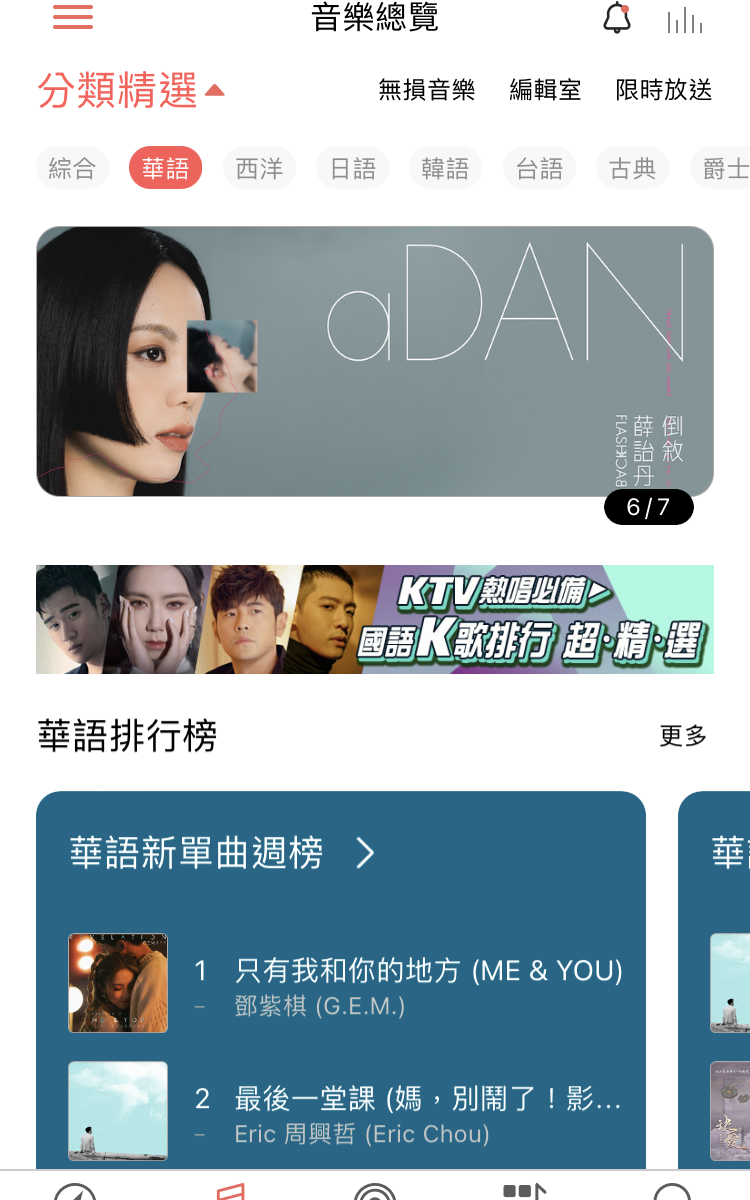This screenshot has height=1200, width=750.
Task: Tap the 韓語 genre chip
Action: pos(445,169)
